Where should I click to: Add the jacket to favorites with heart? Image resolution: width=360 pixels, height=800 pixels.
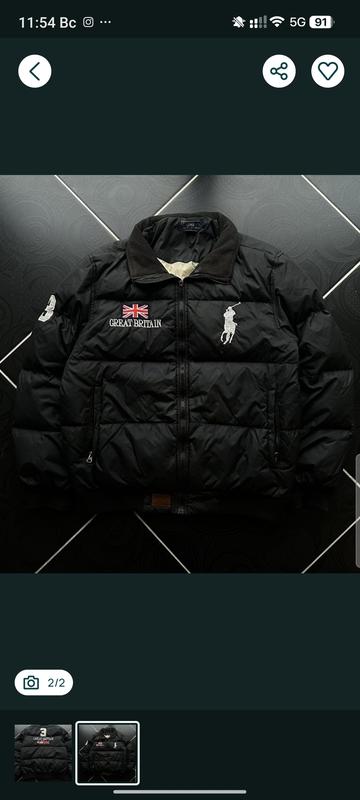[327, 71]
